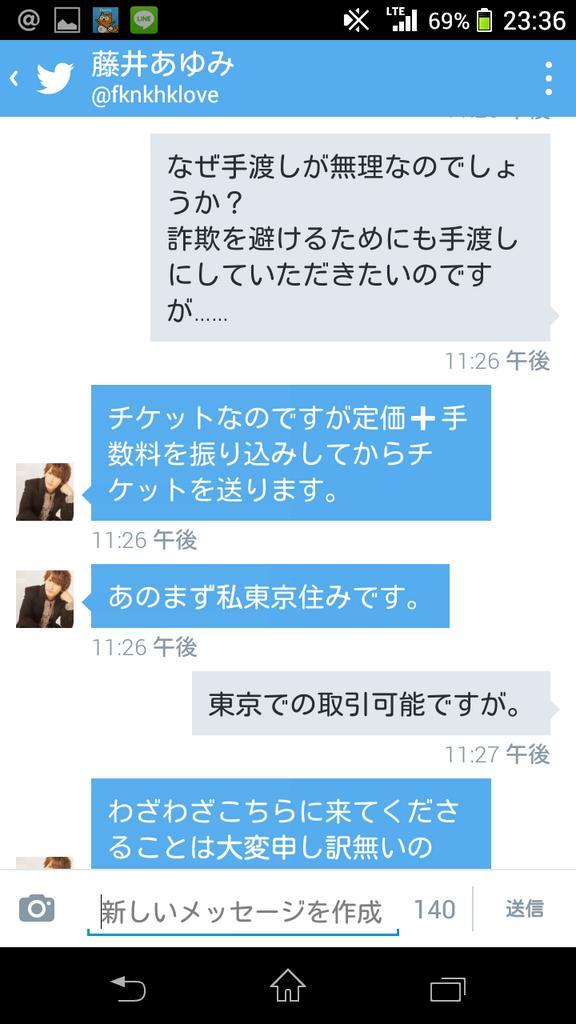Tap the 送信 send button
The height and width of the screenshot is (1024, 576).
(524, 908)
